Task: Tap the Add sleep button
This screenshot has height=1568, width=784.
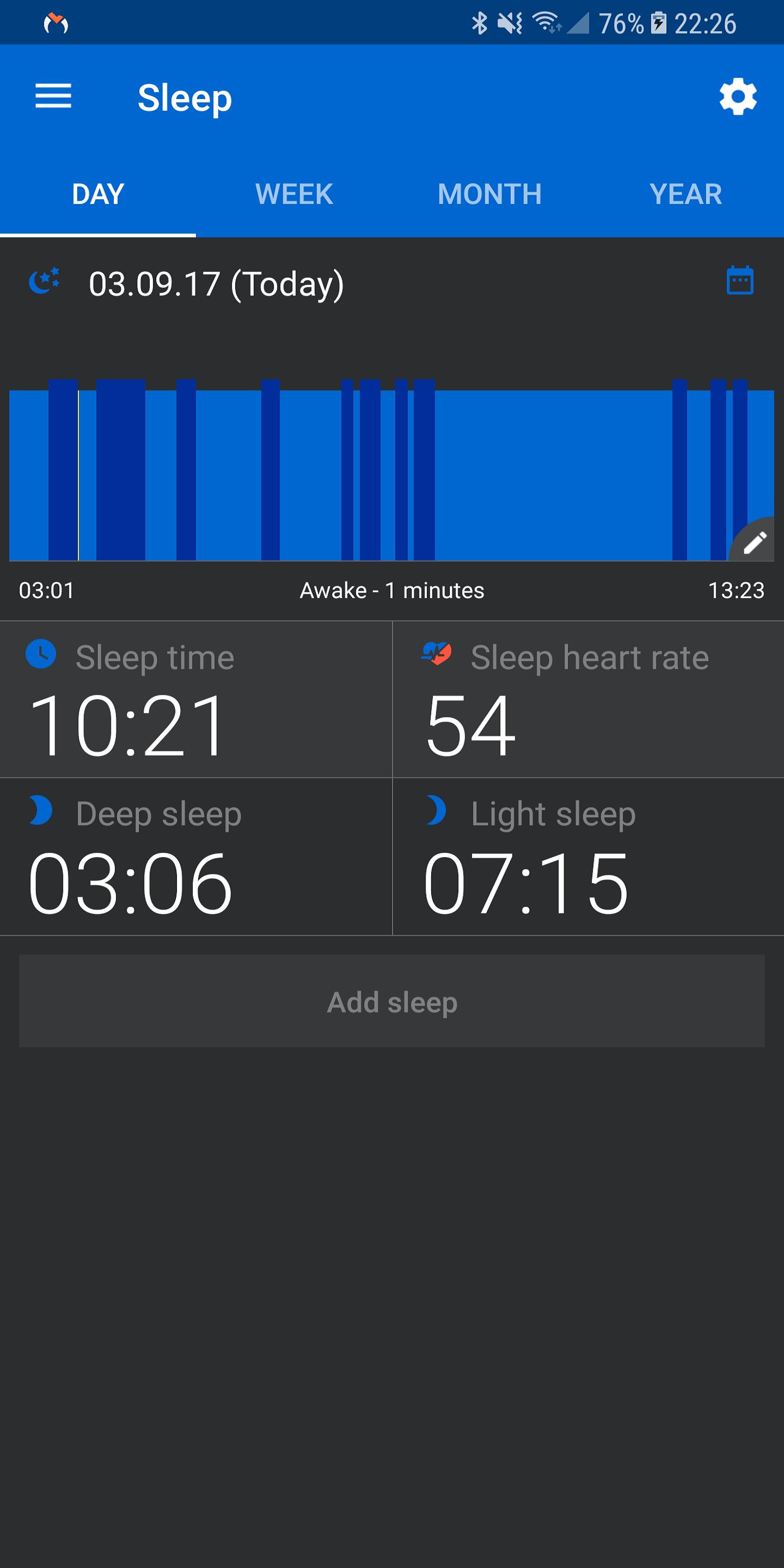Action: point(392,1001)
